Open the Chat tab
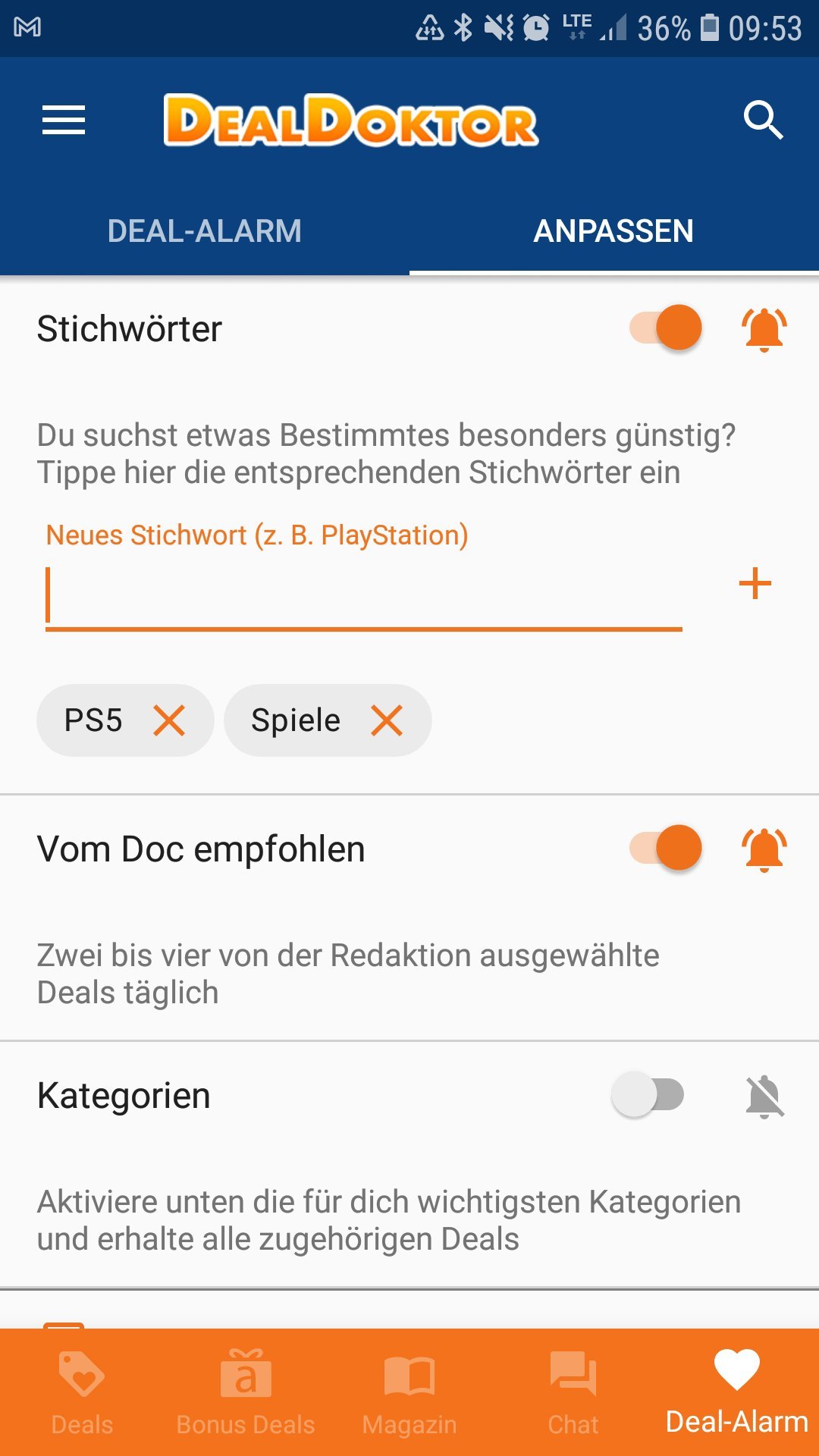819x1456 pixels. click(573, 1392)
